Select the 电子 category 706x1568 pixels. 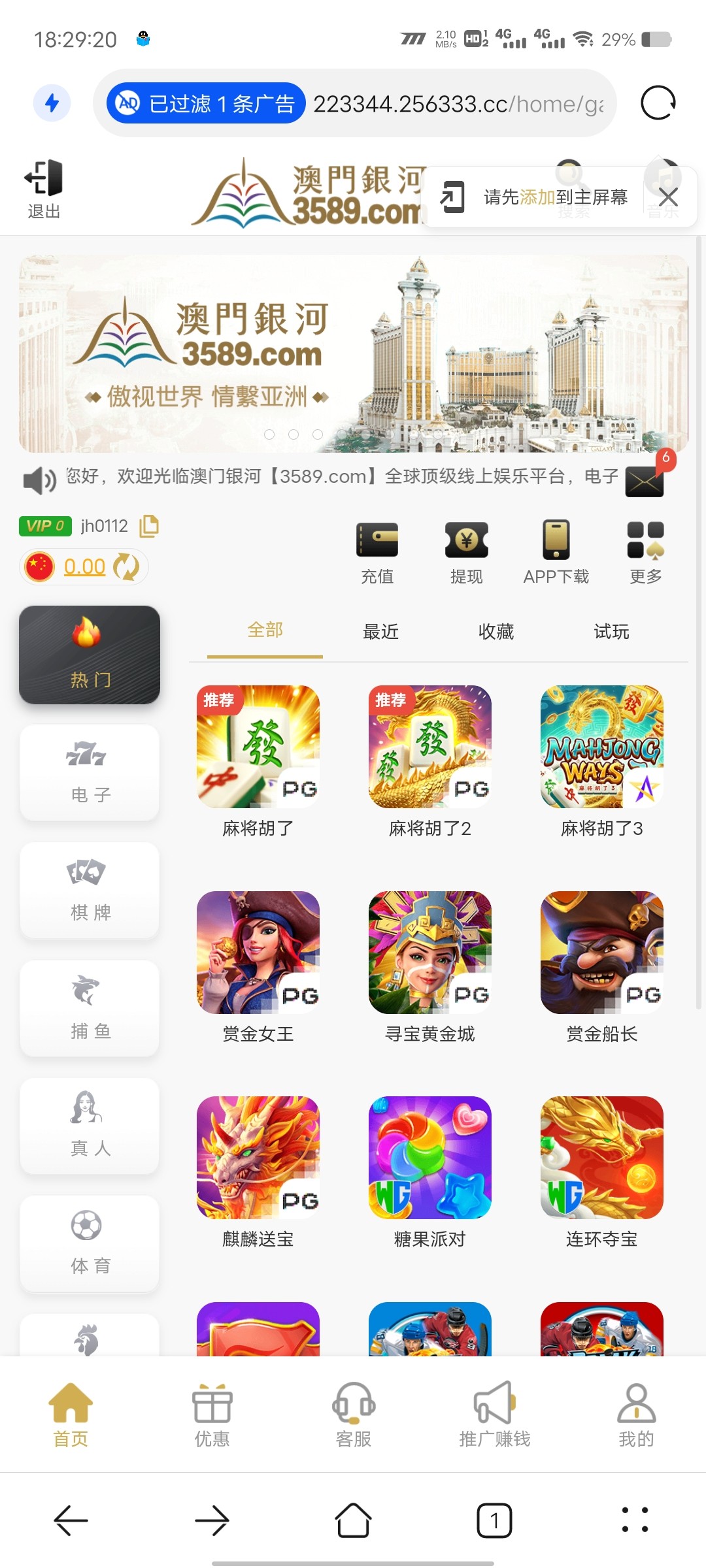pyautogui.click(x=90, y=772)
